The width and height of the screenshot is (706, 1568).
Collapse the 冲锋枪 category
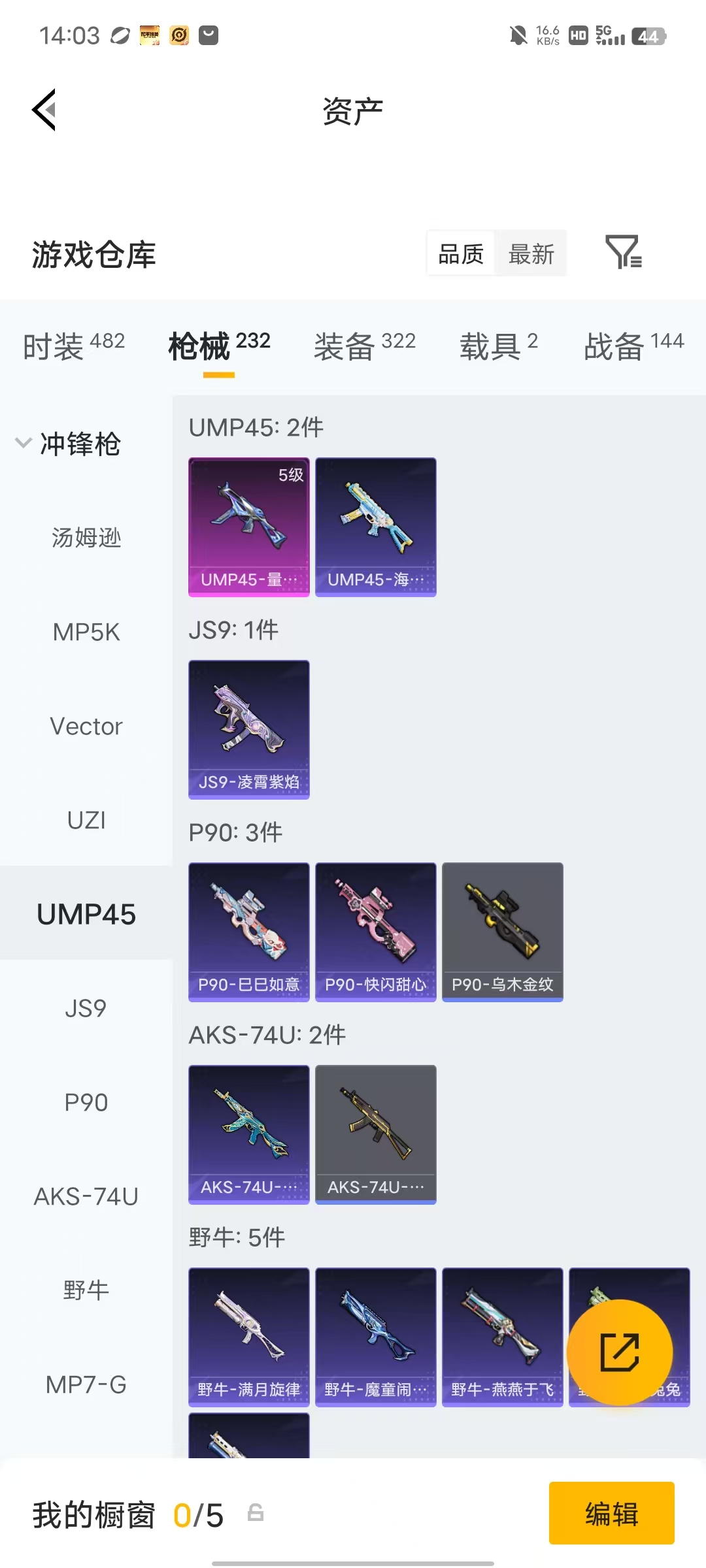click(68, 444)
